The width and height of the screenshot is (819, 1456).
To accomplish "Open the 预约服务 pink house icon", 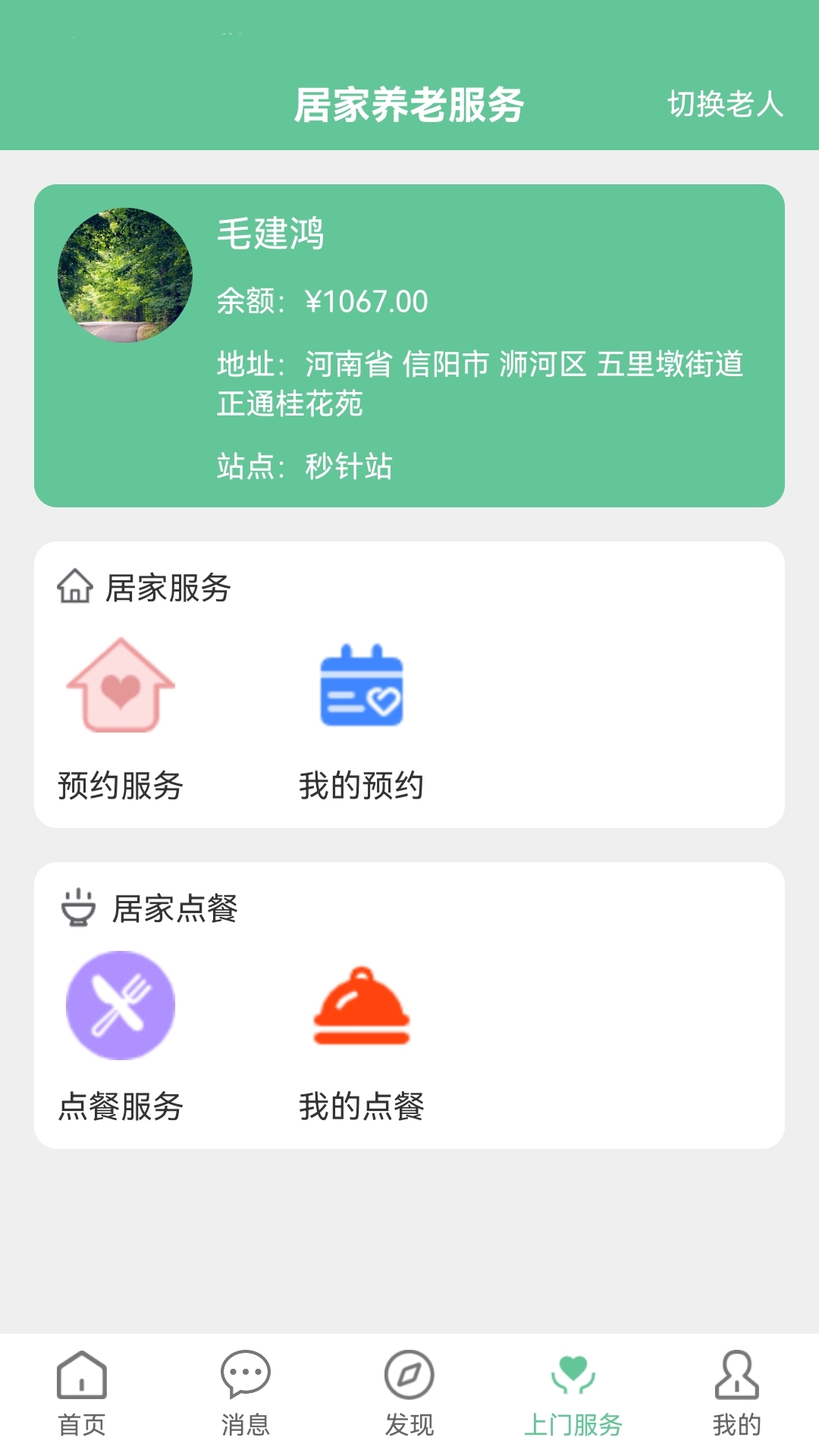I will [x=119, y=686].
